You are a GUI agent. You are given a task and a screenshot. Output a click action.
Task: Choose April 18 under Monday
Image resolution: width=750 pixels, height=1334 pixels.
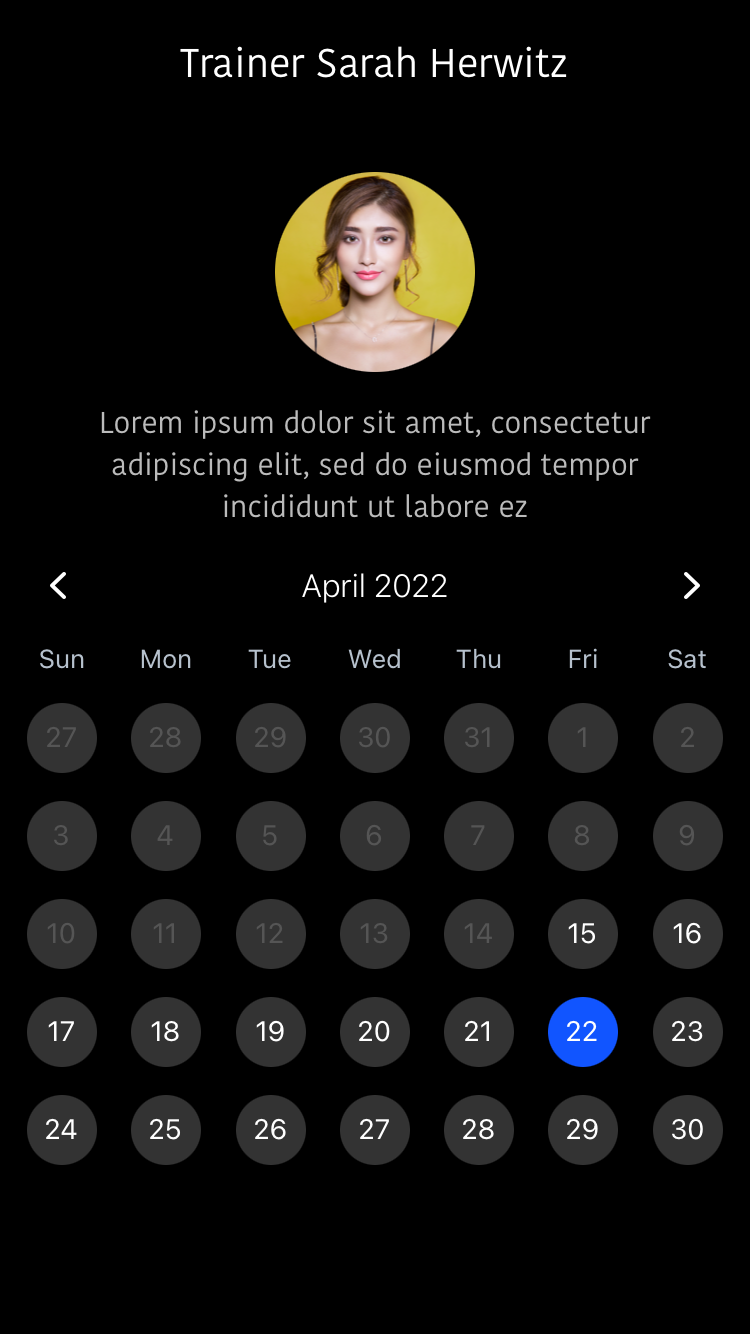tap(166, 1031)
